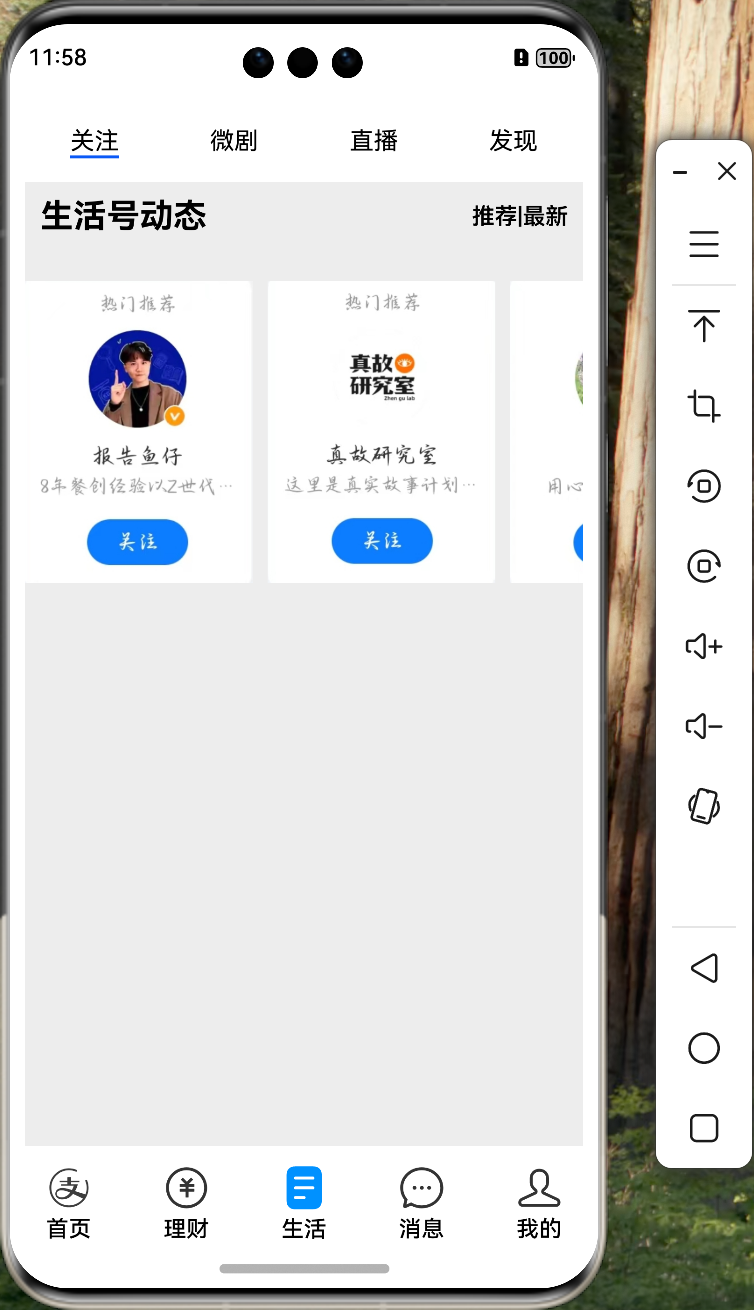This screenshot has height=1310, width=754.
Task: Switch to the 我的 bottom tab
Action: (x=539, y=1204)
